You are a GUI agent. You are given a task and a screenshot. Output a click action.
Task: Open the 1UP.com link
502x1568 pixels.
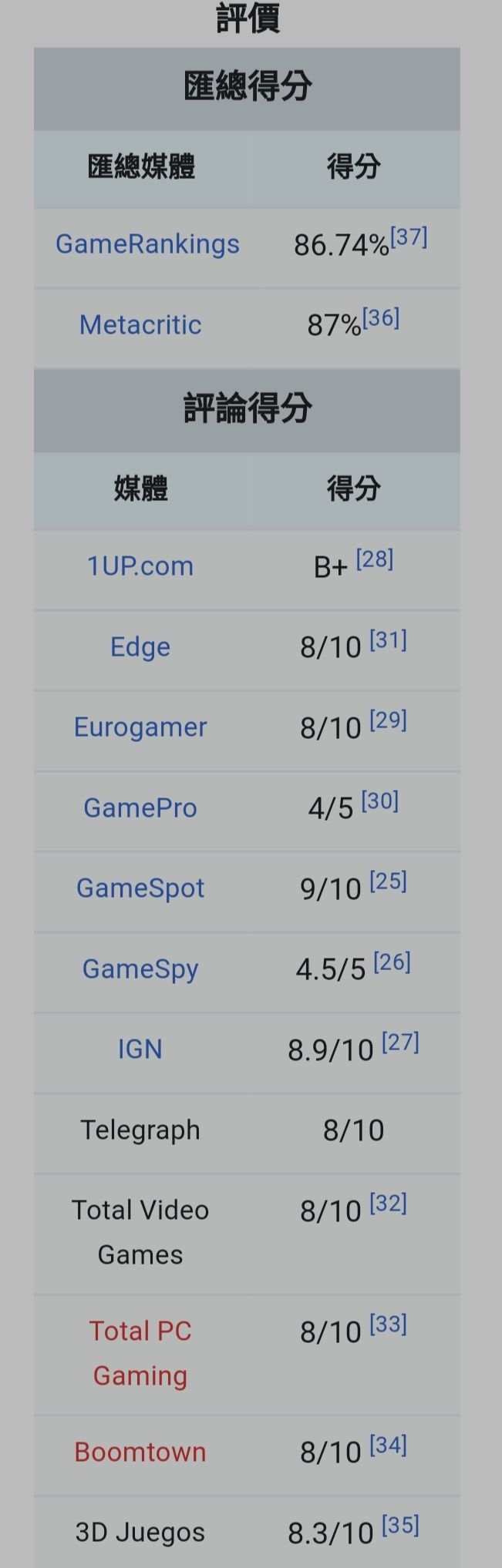pyautogui.click(x=140, y=566)
